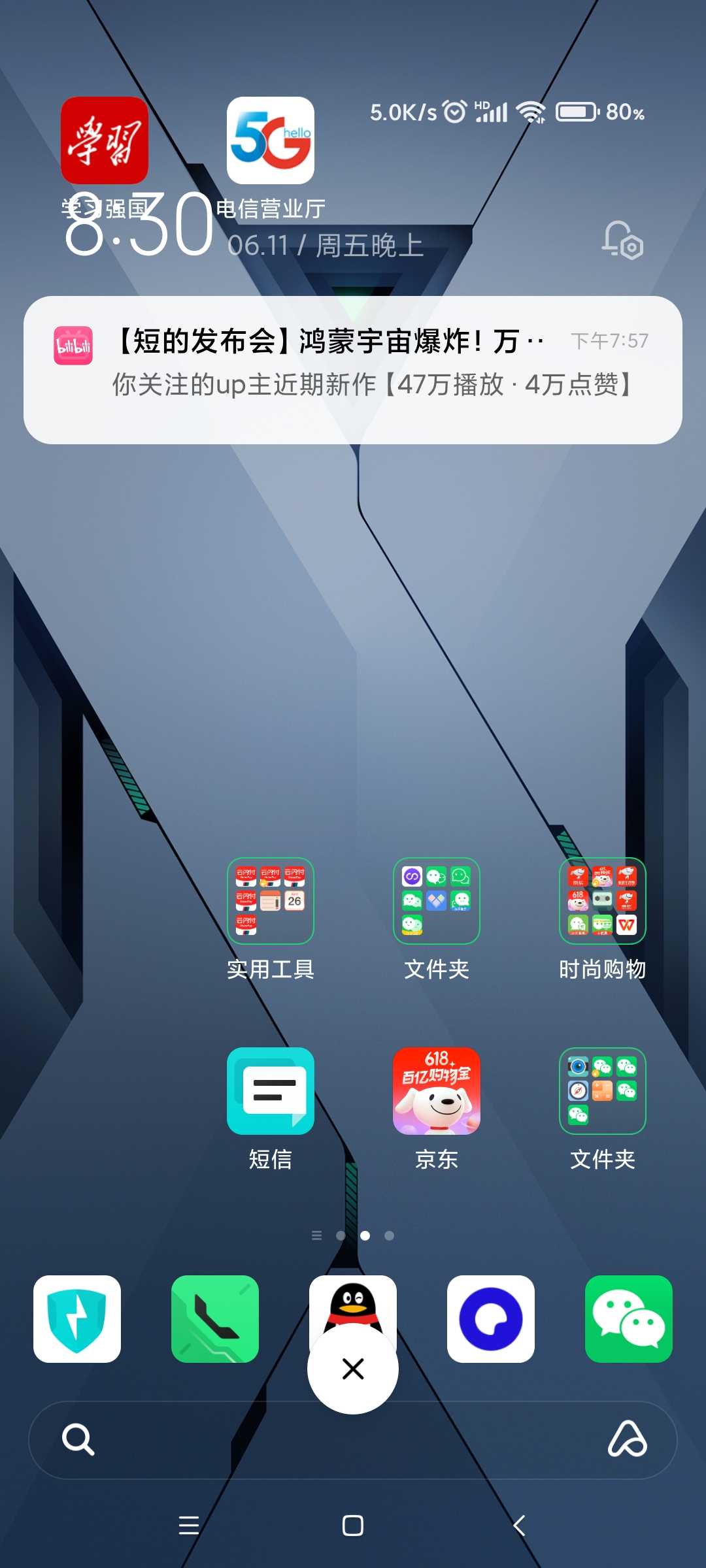Open the 学习强国 app
Screen dimensions: 706x1568
(105, 140)
